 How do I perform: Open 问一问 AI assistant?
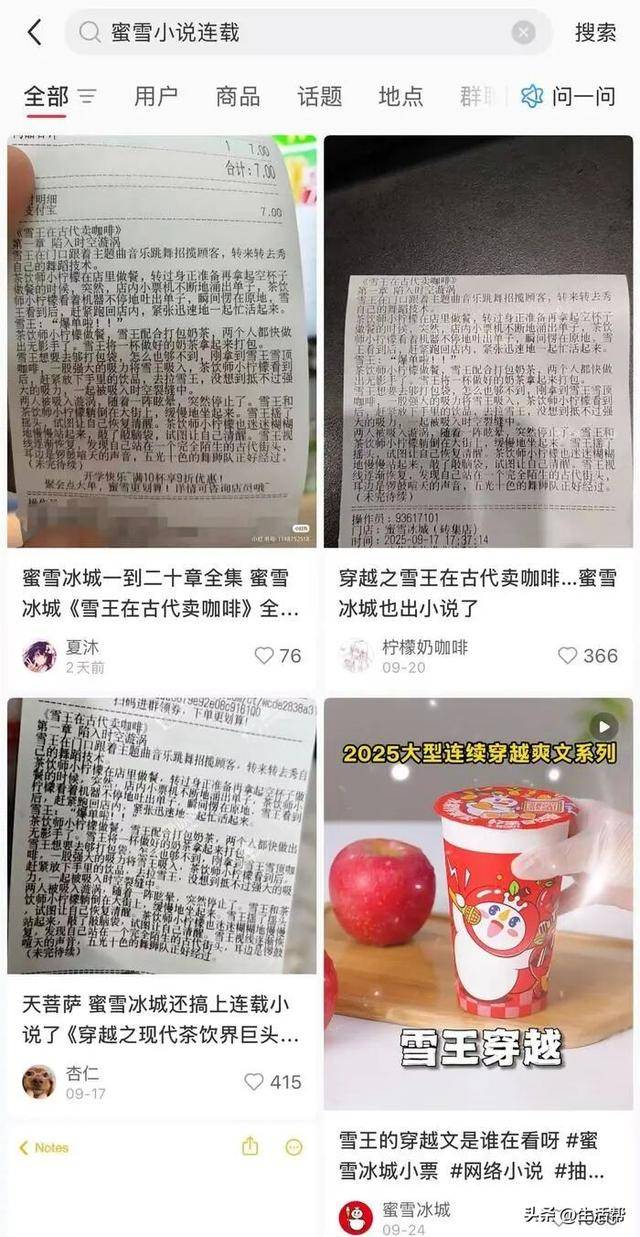pos(568,96)
